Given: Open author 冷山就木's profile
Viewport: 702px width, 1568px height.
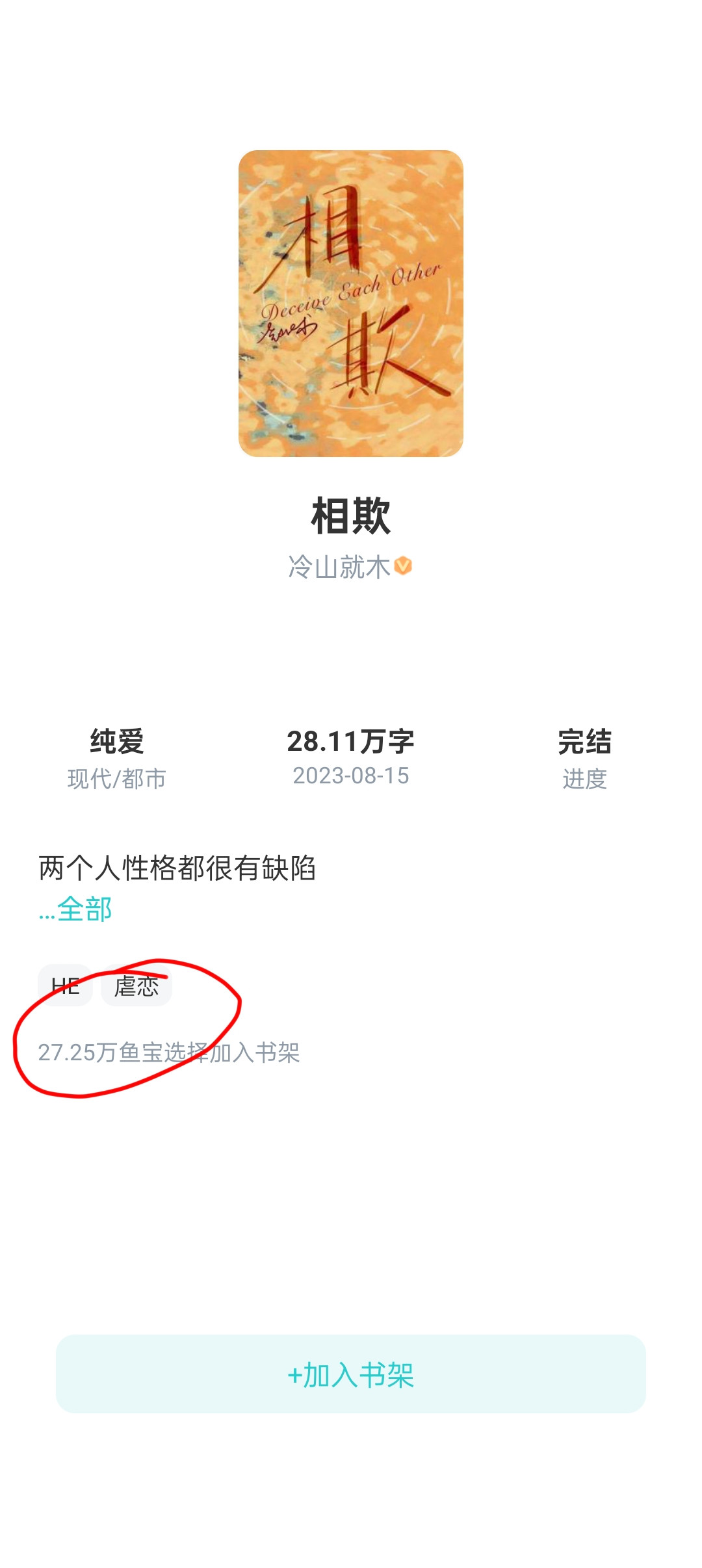Looking at the screenshot, I should click(339, 567).
